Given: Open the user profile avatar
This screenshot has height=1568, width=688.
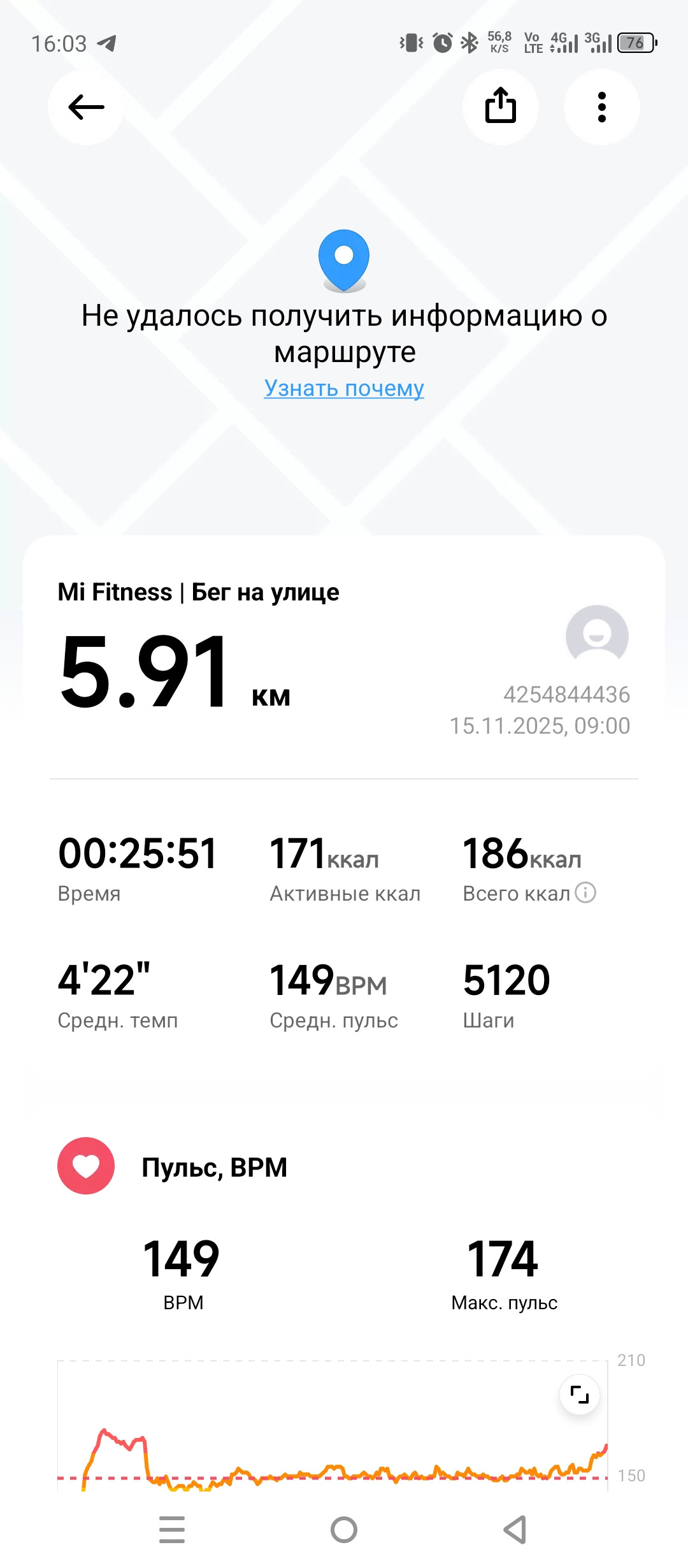Looking at the screenshot, I should [597, 636].
